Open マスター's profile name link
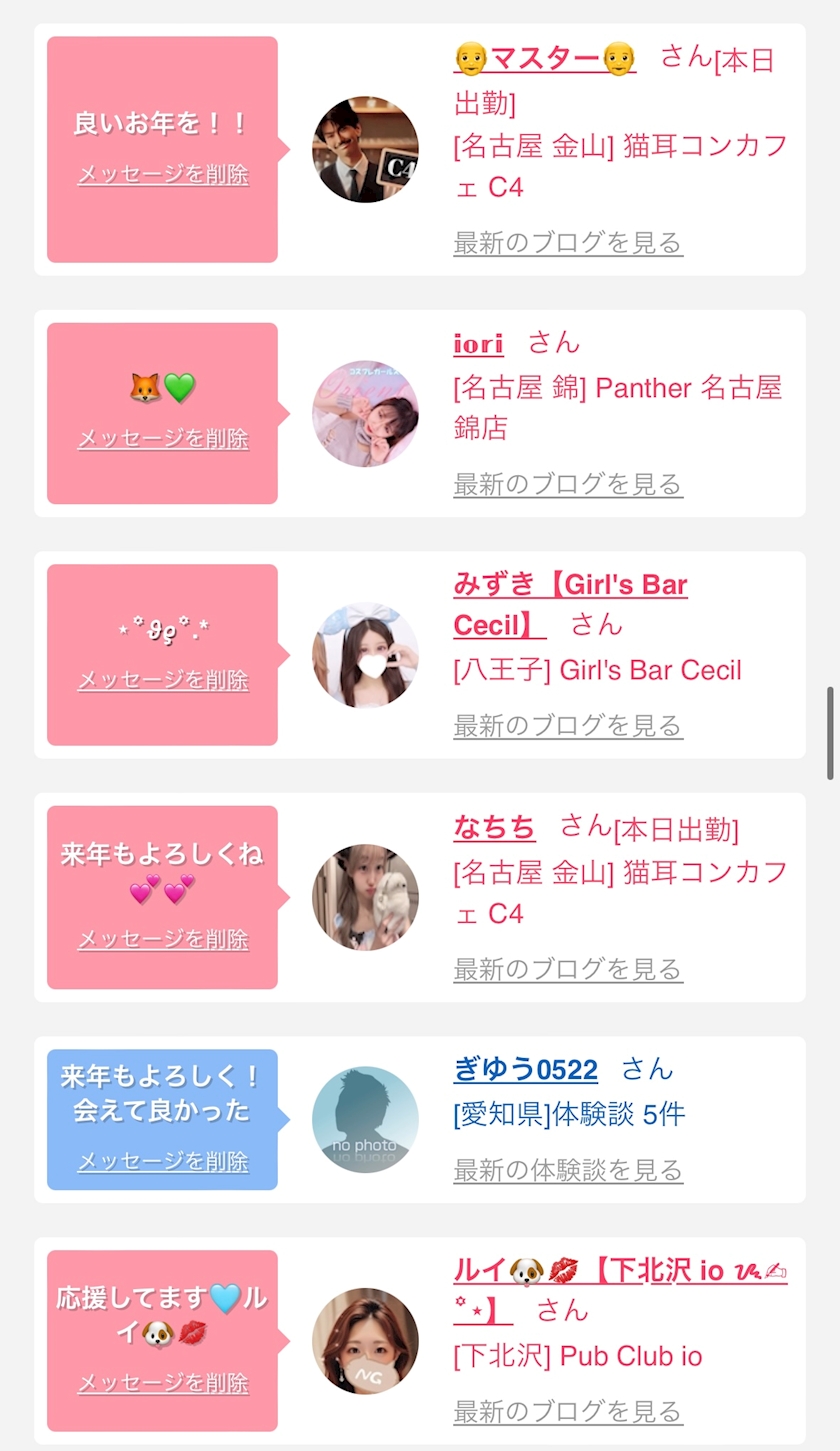Image resolution: width=840 pixels, height=1451 pixels. click(x=545, y=60)
